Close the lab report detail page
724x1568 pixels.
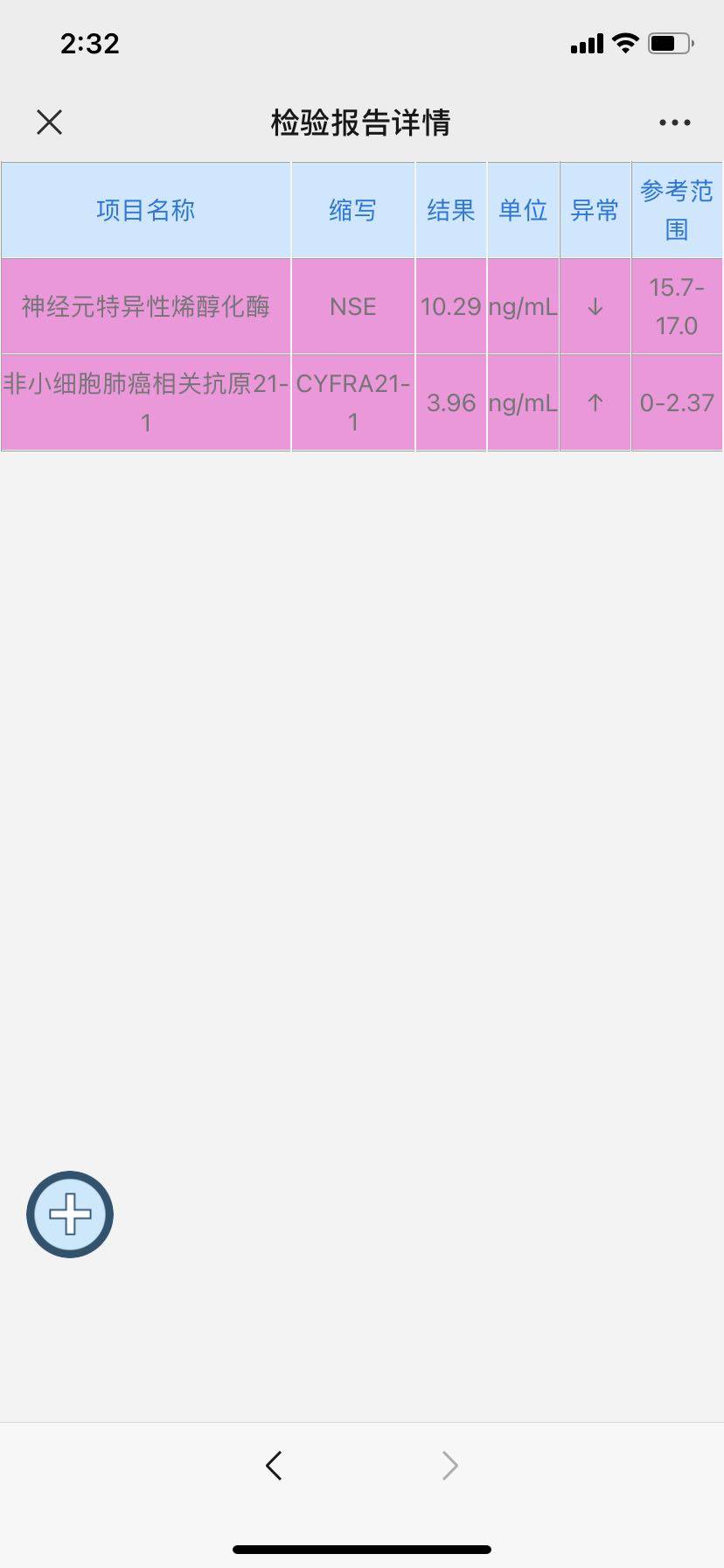coord(50,122)
